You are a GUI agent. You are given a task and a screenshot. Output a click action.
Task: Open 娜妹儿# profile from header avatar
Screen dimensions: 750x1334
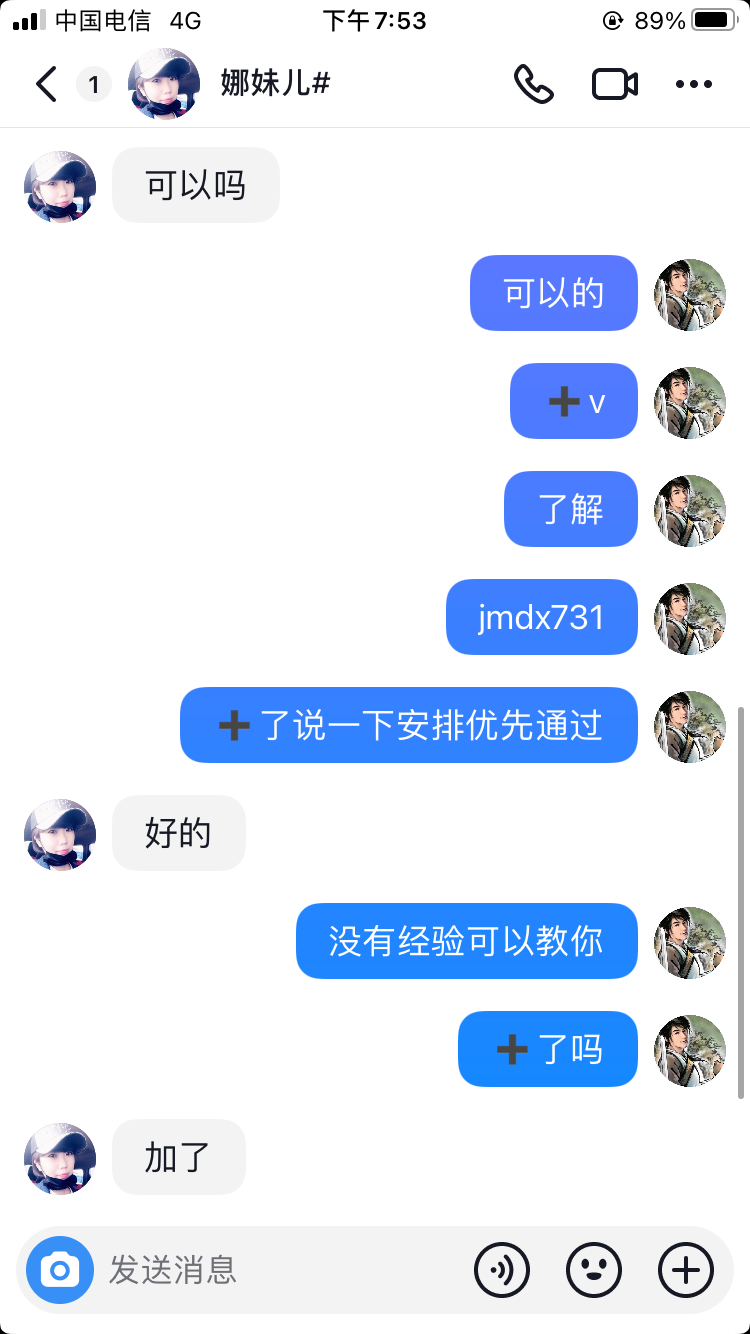click(x=164, y=84)
